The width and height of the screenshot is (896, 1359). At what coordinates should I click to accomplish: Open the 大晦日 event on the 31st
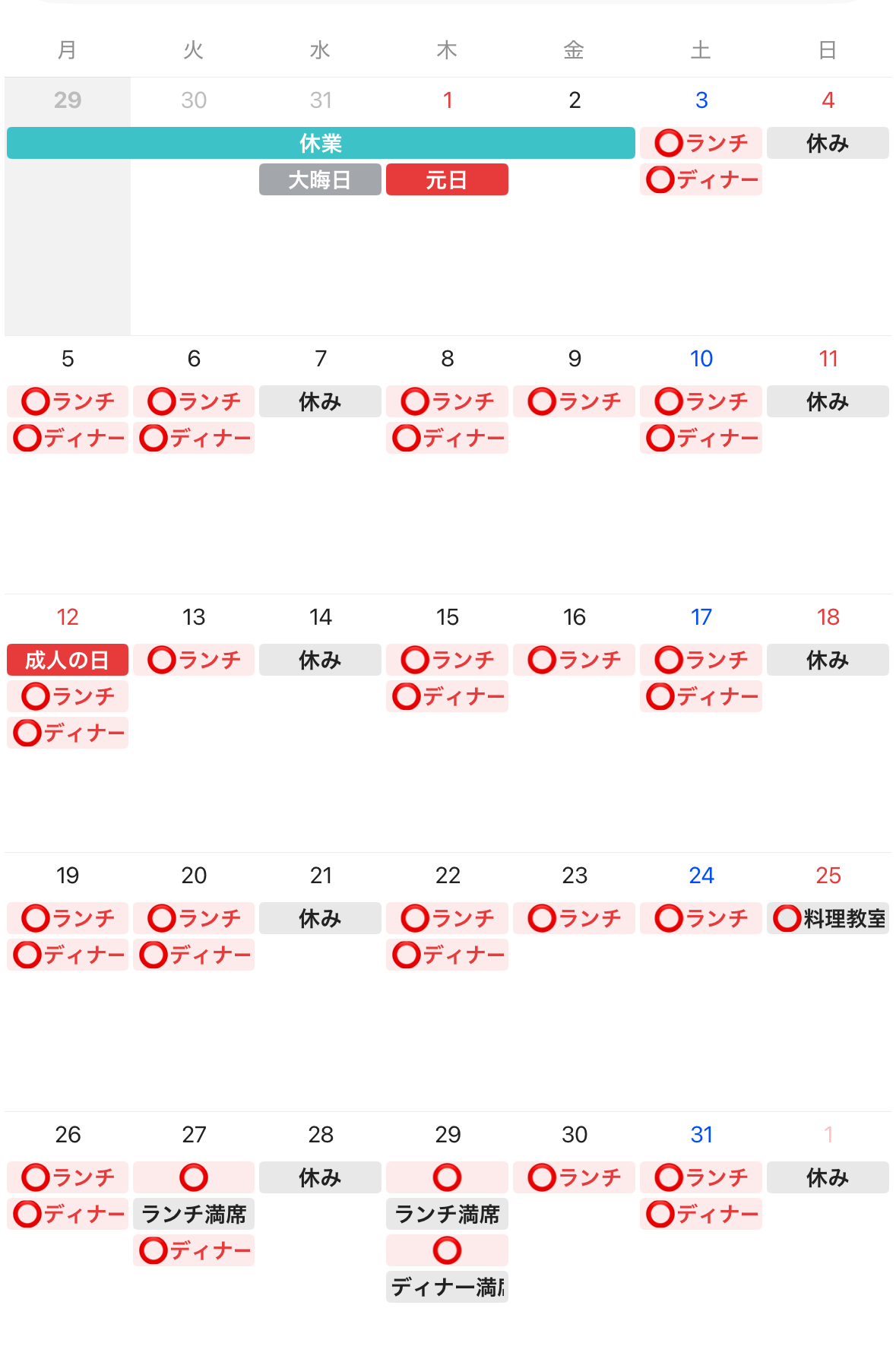[320, 180]
